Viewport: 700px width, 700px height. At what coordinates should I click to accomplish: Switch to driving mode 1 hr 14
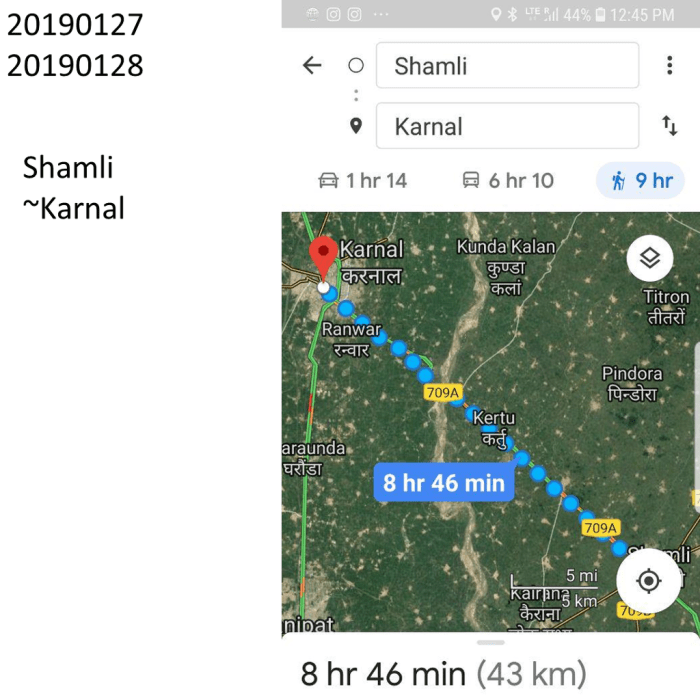pos(362,181)
